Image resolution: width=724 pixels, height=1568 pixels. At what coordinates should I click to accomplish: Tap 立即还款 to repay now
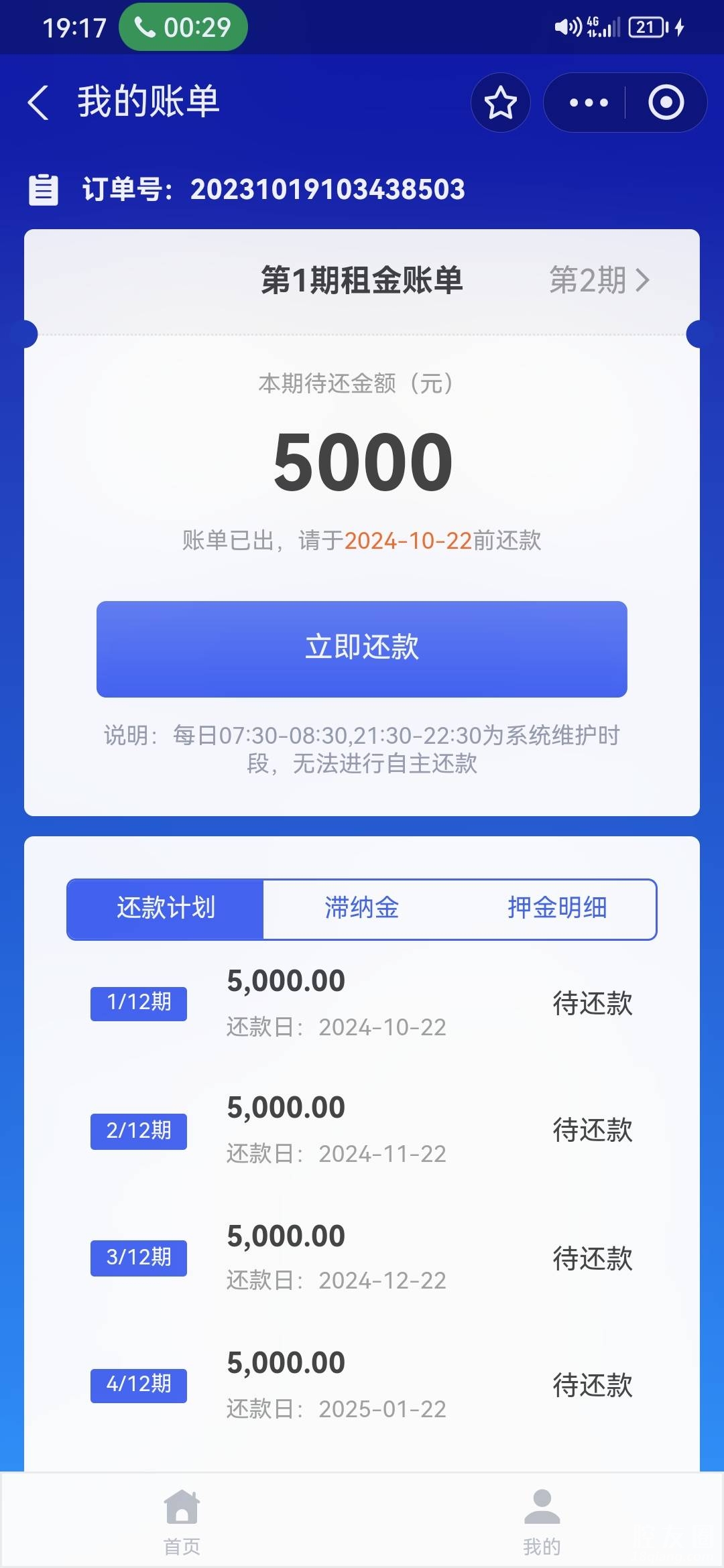362,649
